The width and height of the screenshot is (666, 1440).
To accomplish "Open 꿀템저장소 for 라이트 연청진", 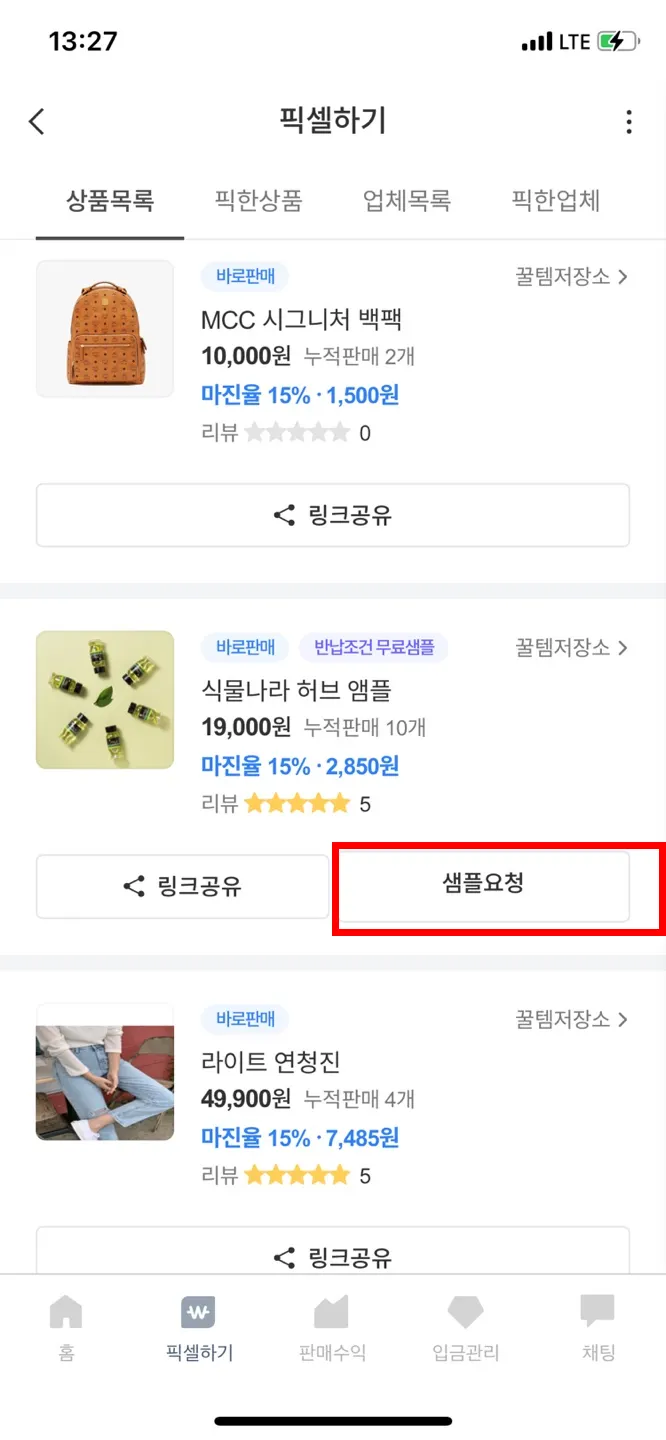I will [x=571, y=1020].
